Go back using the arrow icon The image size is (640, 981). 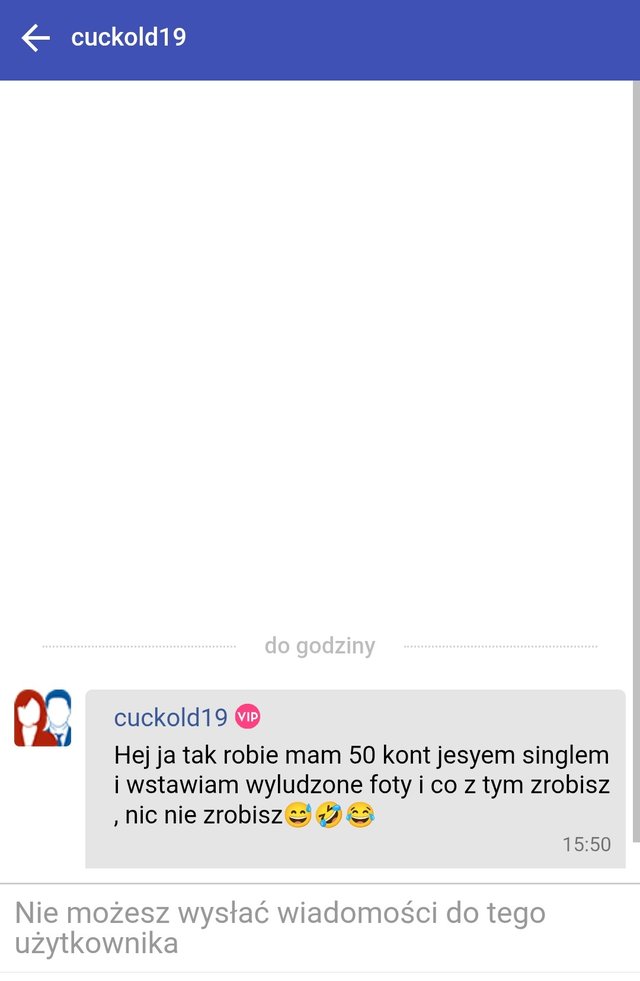[x=36, y=39]
